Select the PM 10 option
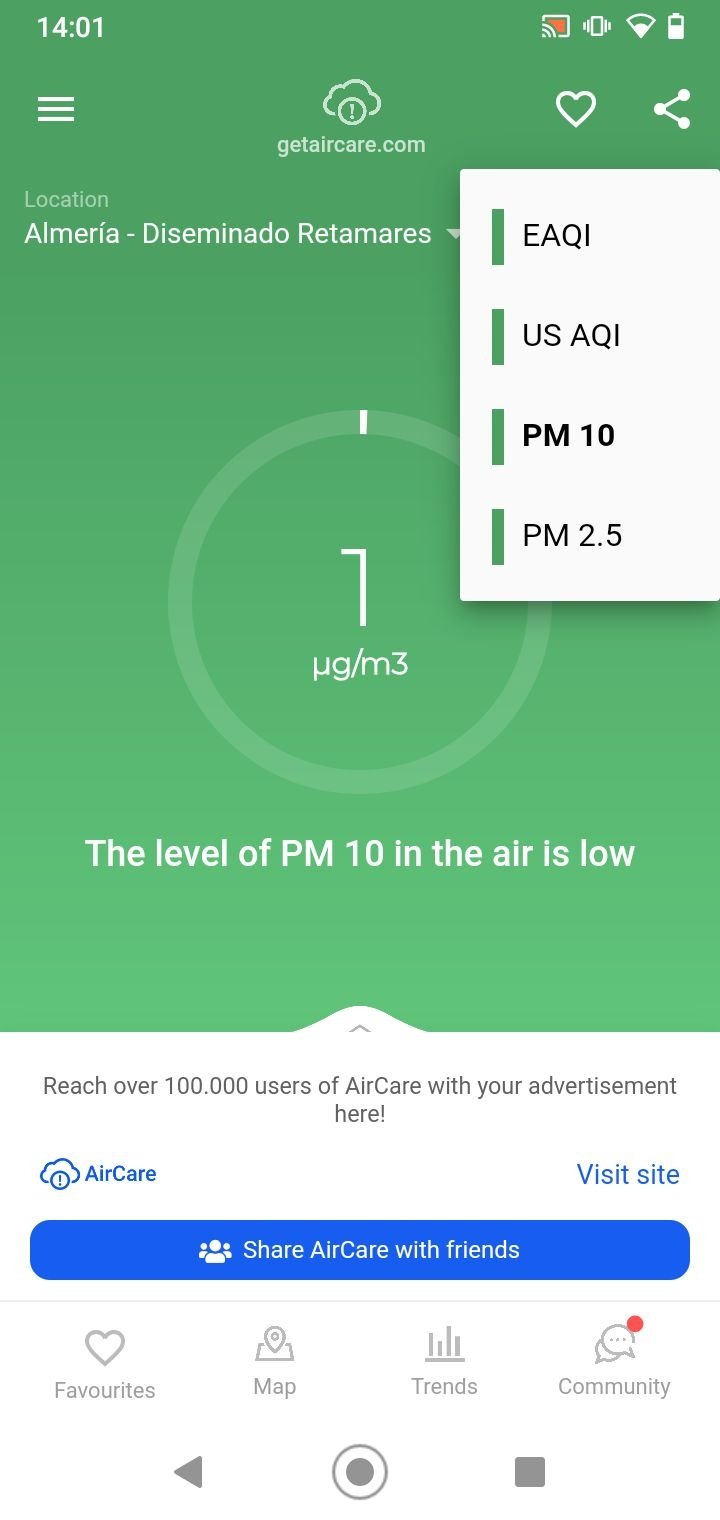 pos(590,435)
